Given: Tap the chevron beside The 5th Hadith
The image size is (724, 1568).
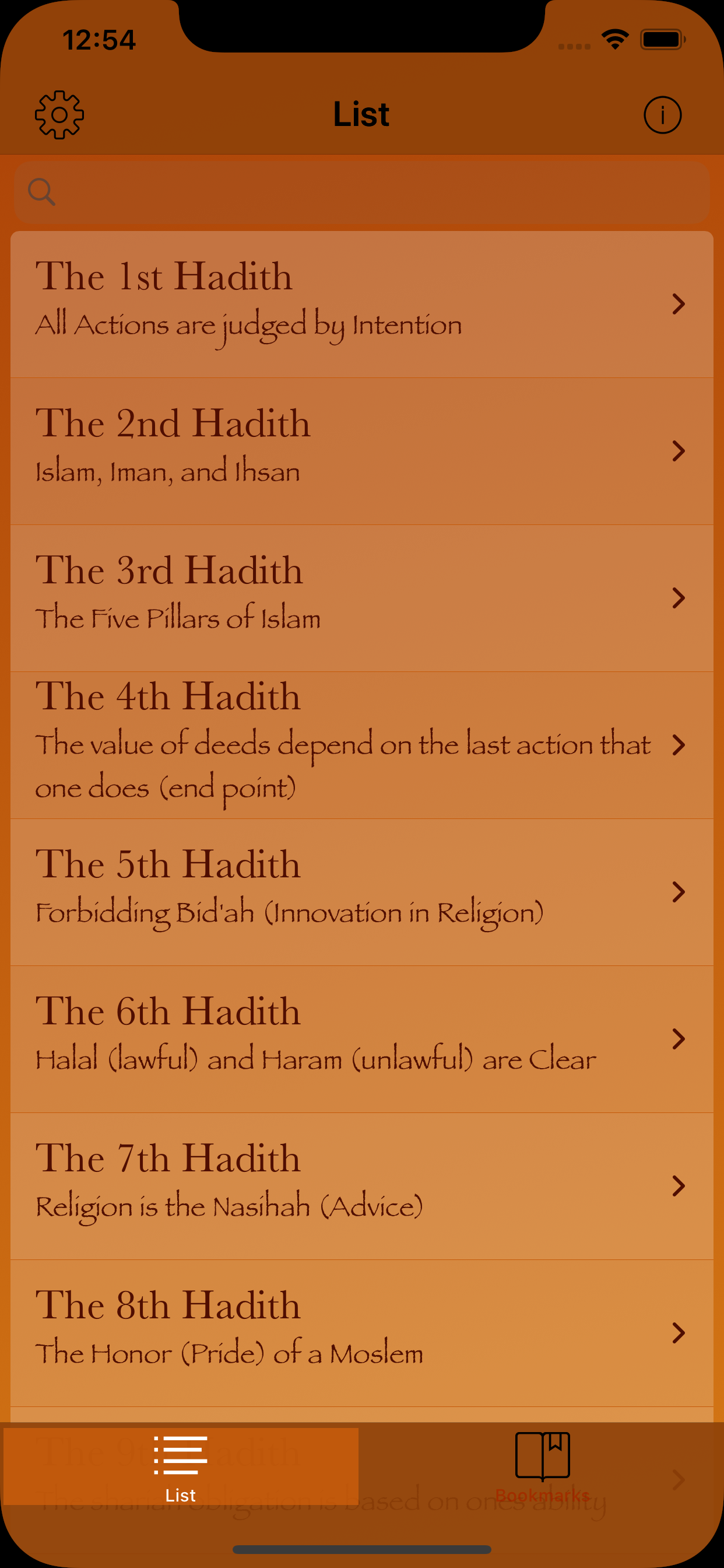Looking at the screenshot, I should coord(679,891).
